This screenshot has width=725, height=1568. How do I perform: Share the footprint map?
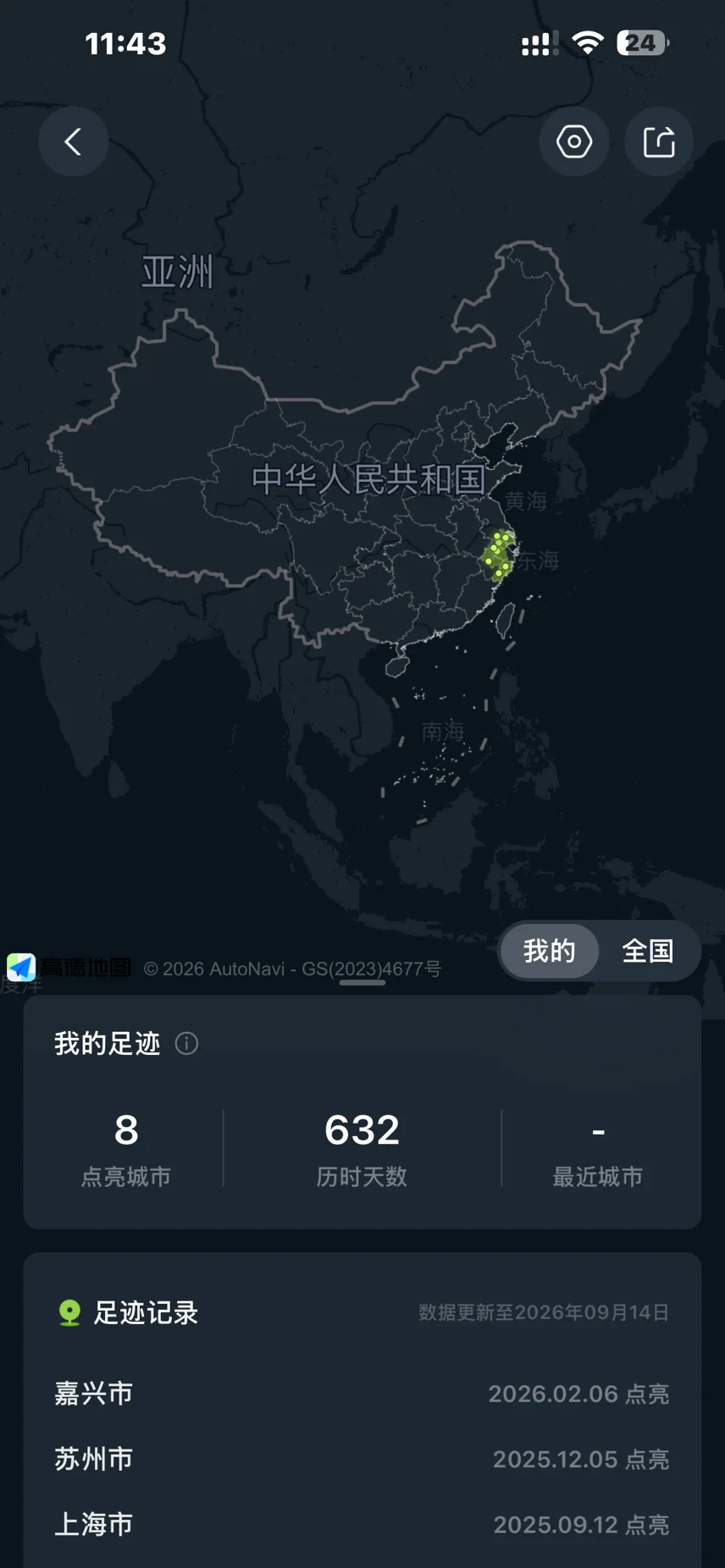click(x=659, y=141)
